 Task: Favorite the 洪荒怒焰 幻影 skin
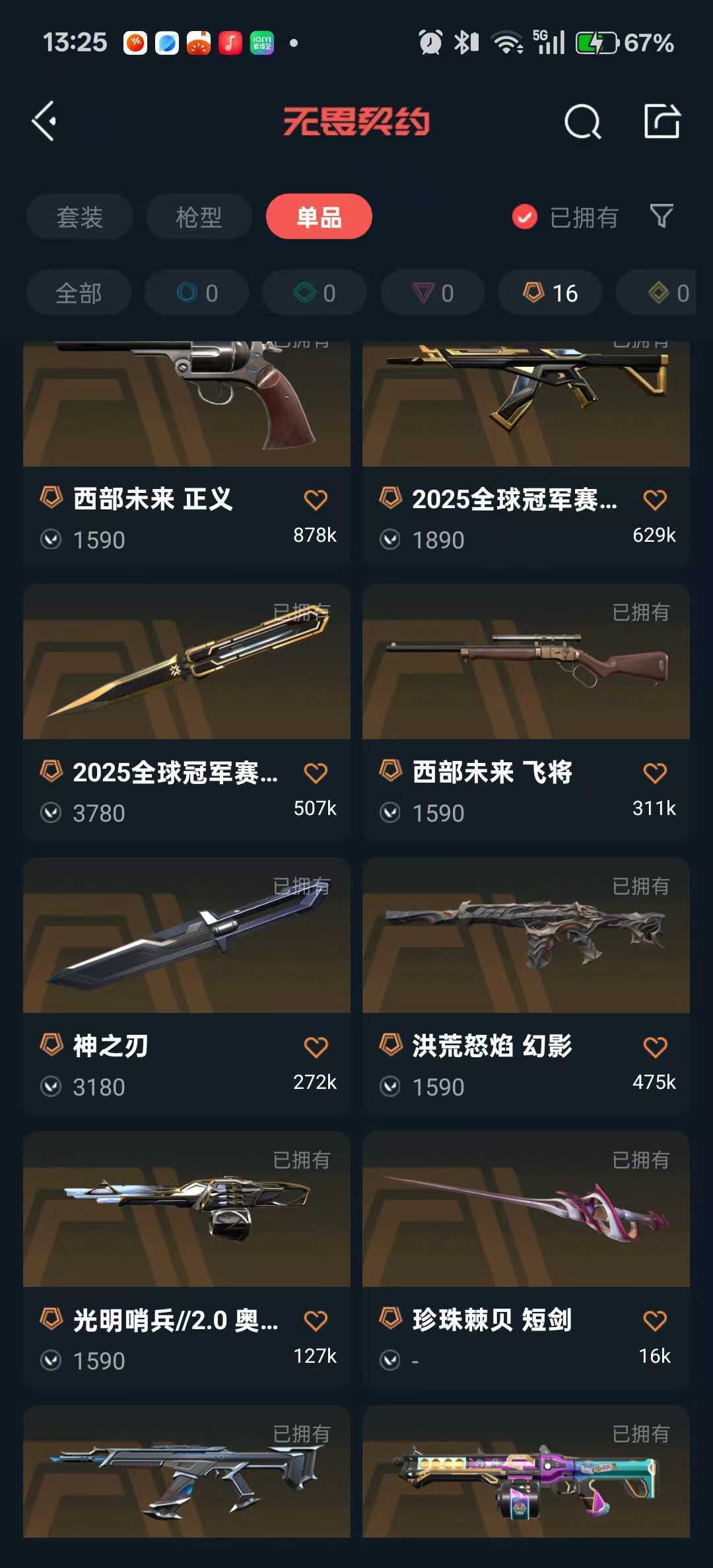tap(655, 1047)
